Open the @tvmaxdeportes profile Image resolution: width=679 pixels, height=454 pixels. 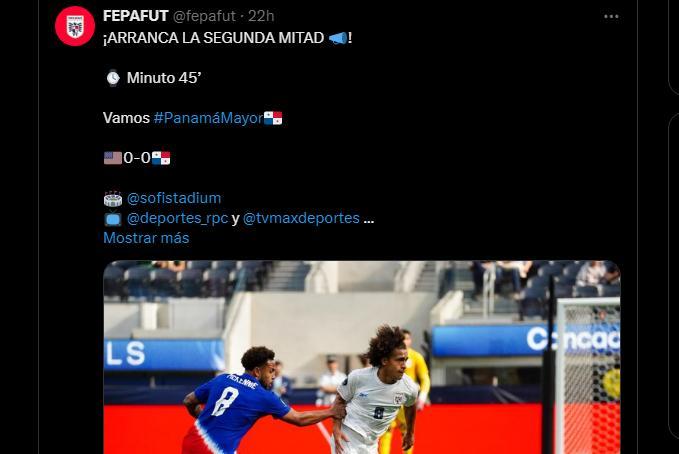301,218
